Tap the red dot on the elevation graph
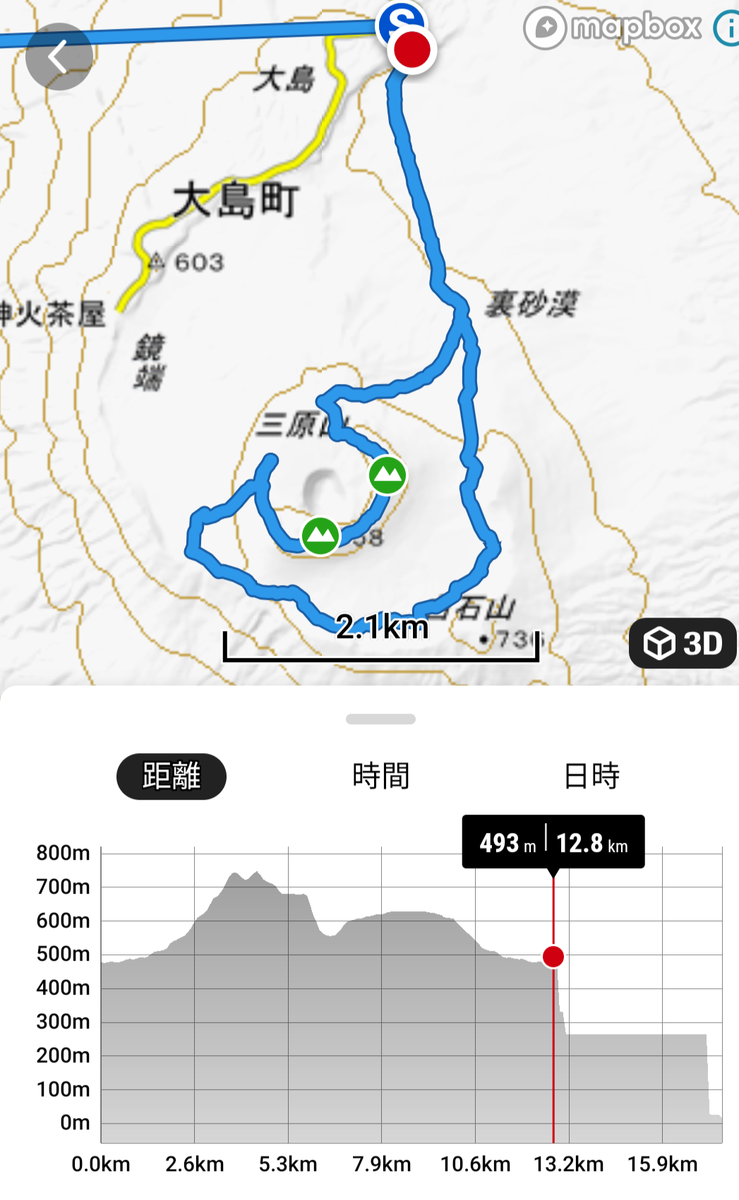This screenshot has height=1200, width=739. (554, 957)
